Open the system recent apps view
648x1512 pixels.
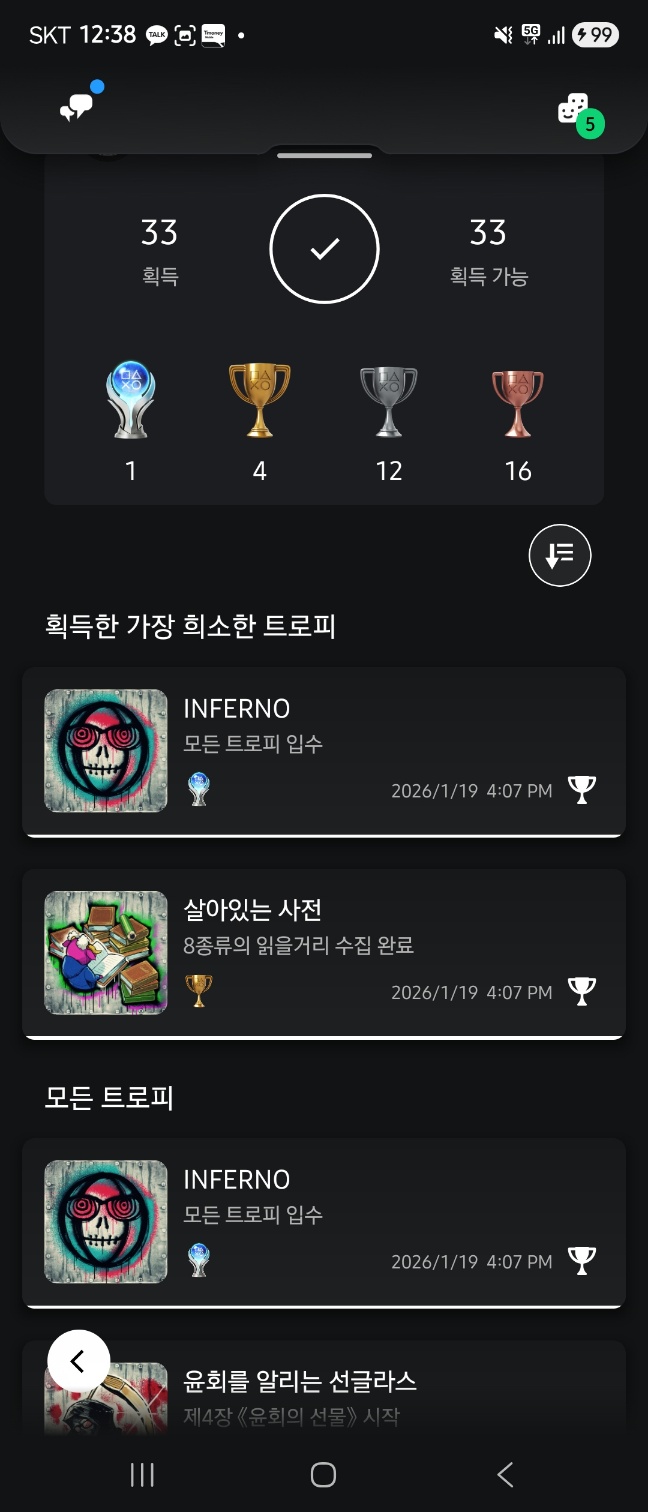pyautogui.click(x=143, y=1474)
